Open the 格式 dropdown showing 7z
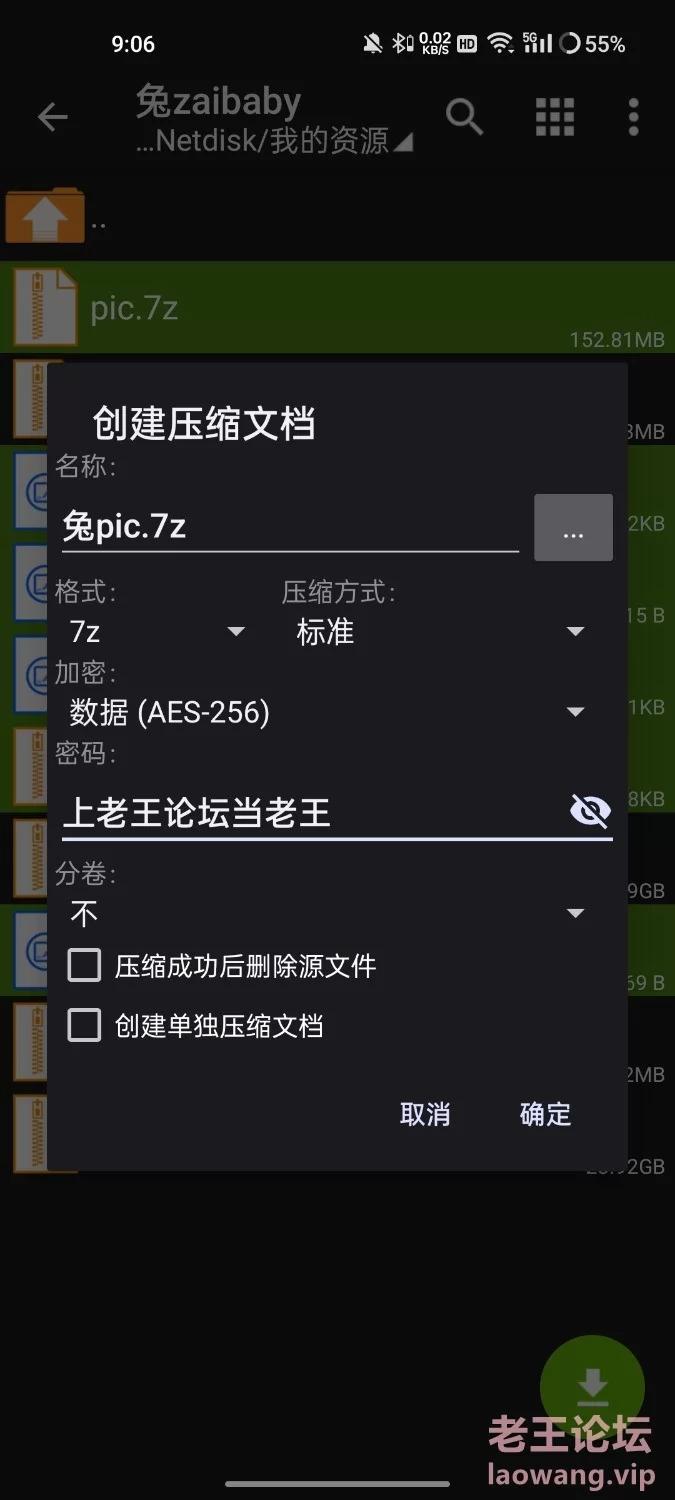This screenshot has height=1500, width=675. 157,632
